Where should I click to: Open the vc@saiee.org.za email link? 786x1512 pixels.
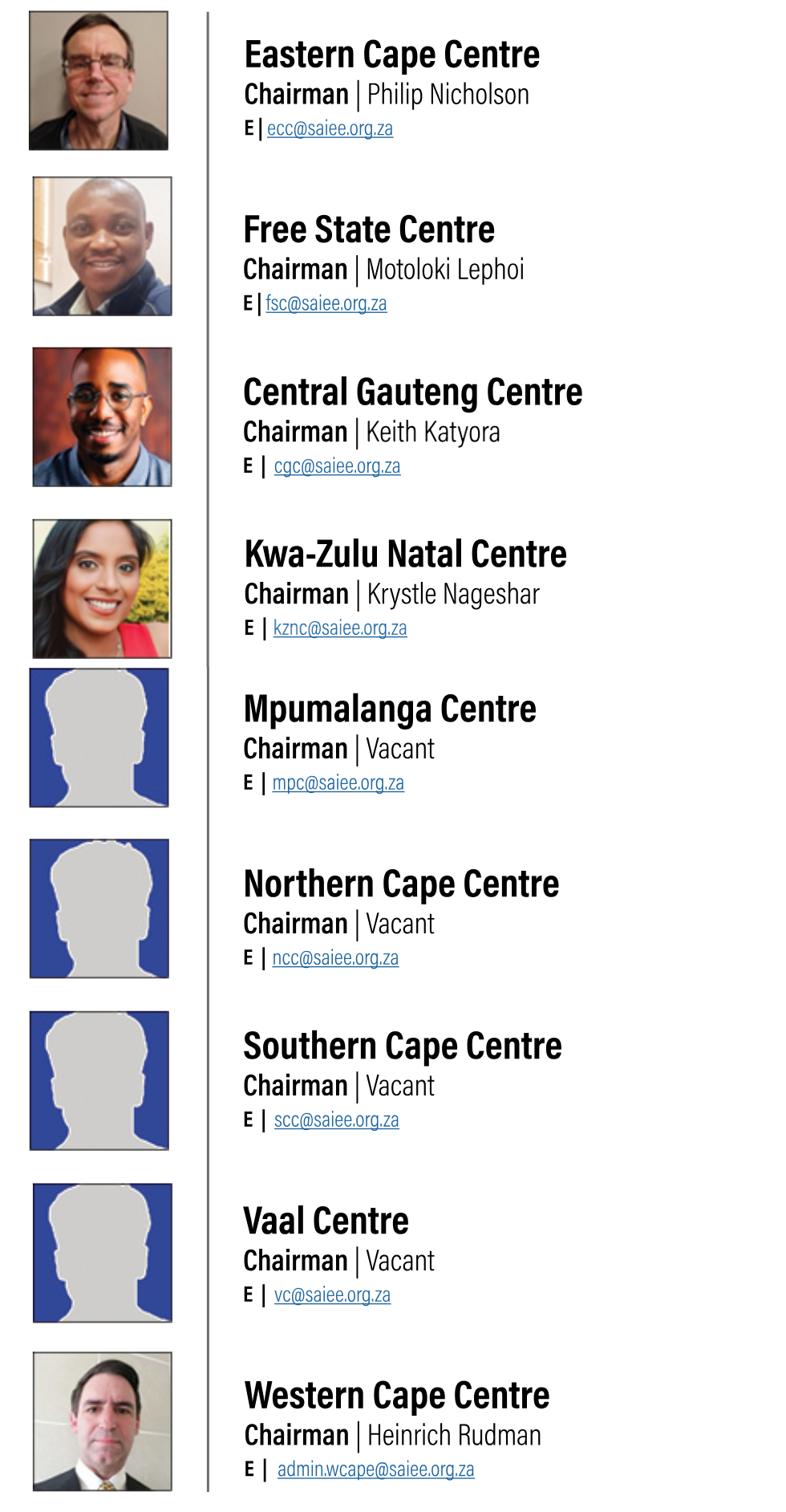tap(332, 1295)
